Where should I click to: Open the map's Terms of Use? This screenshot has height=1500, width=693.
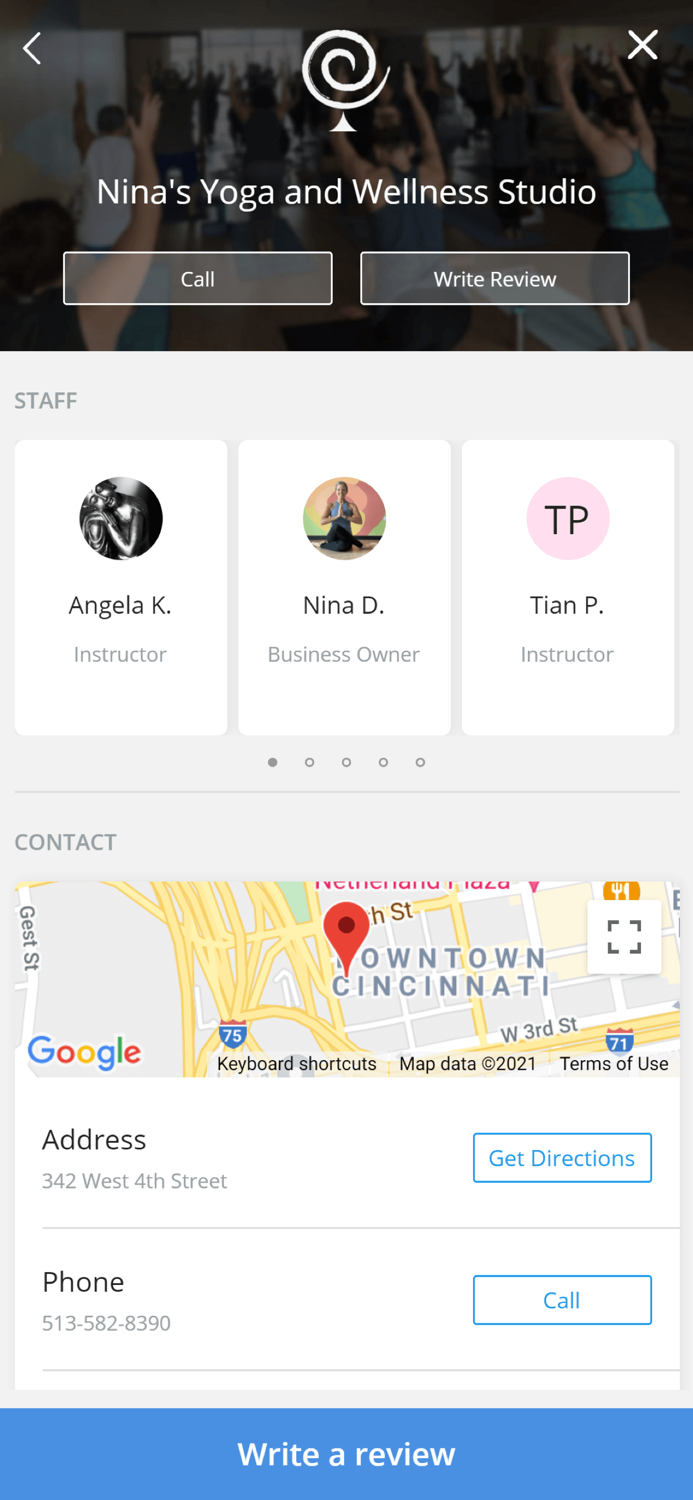614,1064
